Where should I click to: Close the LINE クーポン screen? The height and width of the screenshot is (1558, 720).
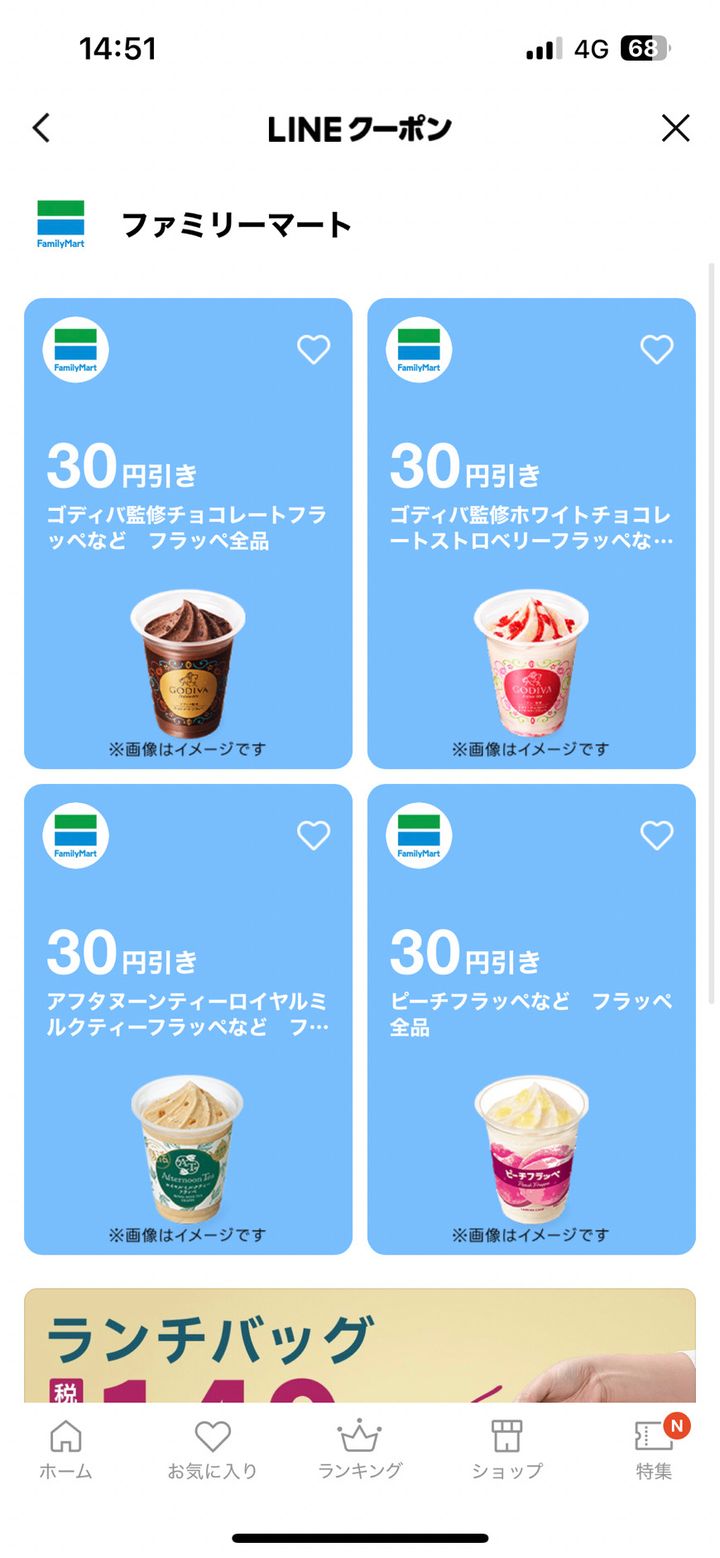point(676,128)
